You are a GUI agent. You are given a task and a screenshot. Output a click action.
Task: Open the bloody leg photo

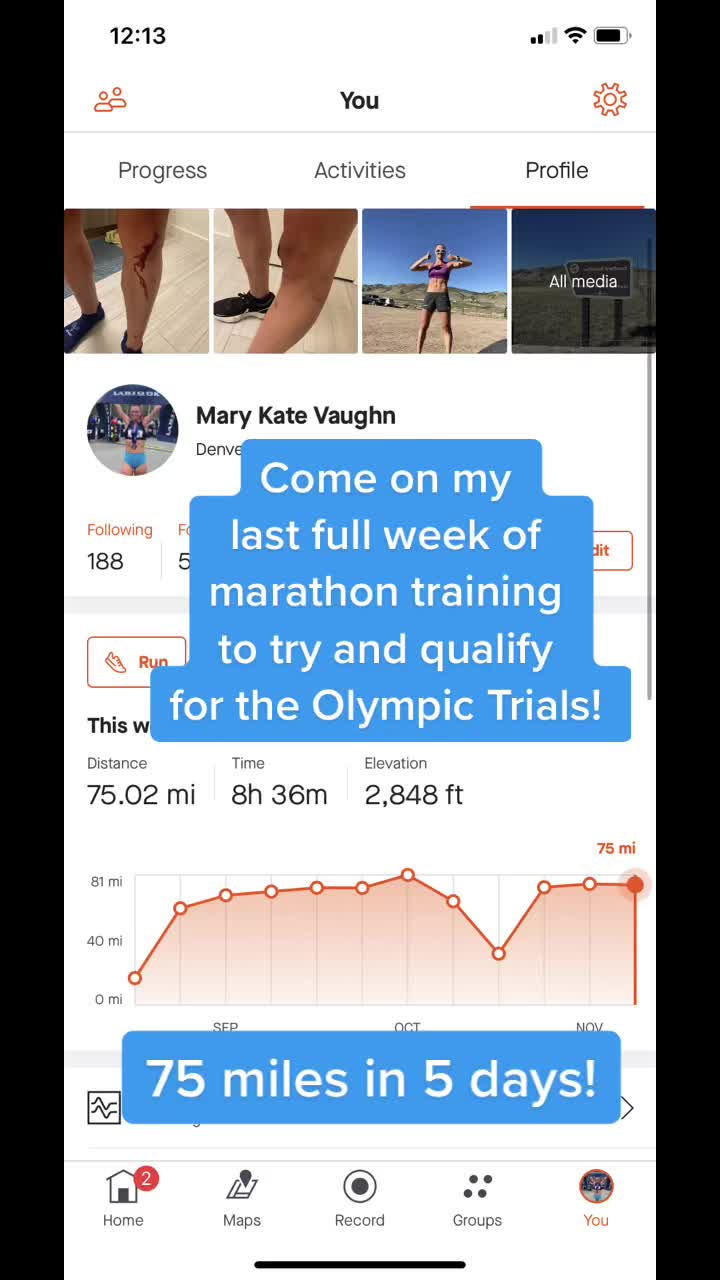tap(137, 281)
